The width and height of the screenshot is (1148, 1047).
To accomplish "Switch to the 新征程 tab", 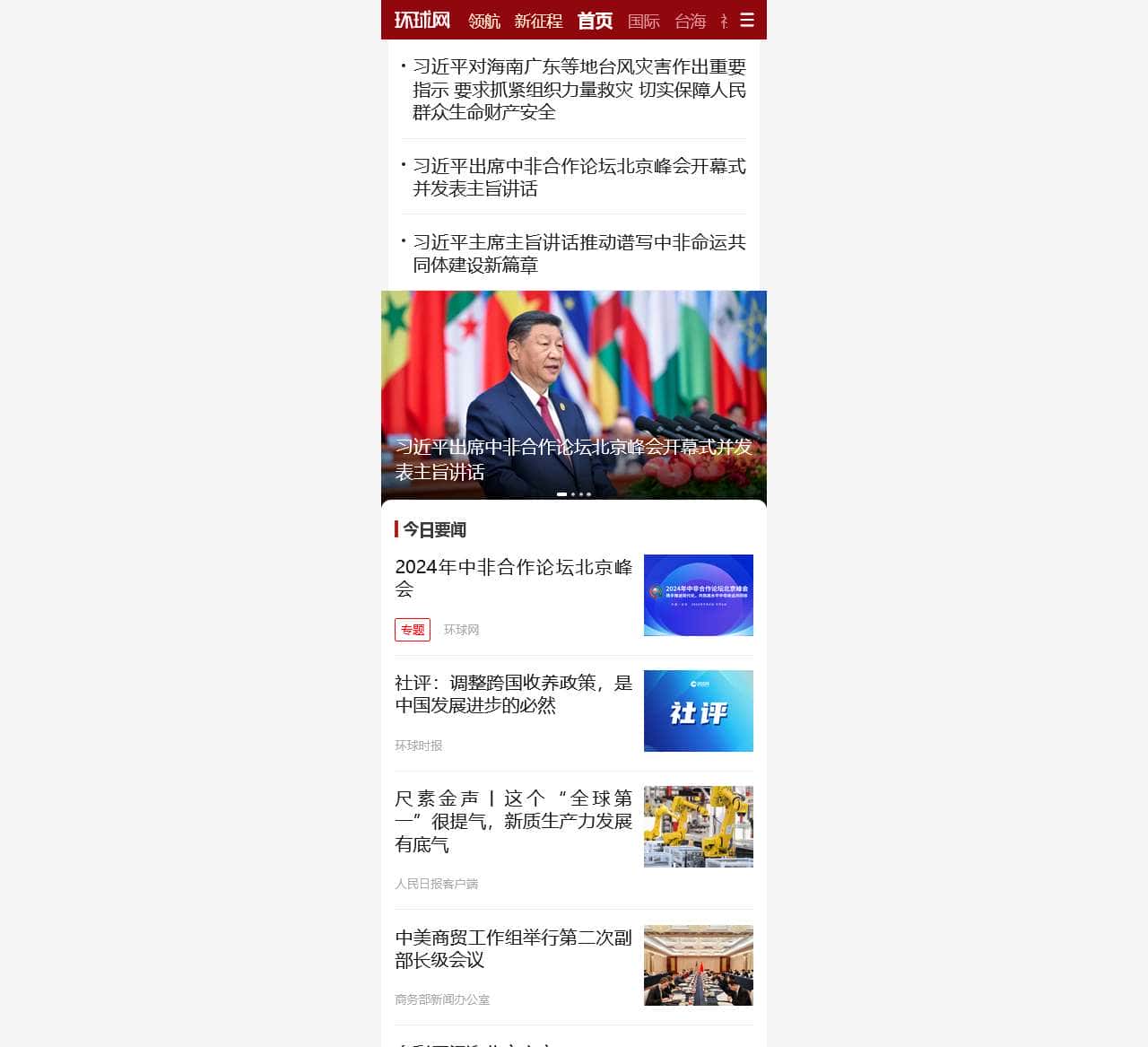I will point(538,21).
